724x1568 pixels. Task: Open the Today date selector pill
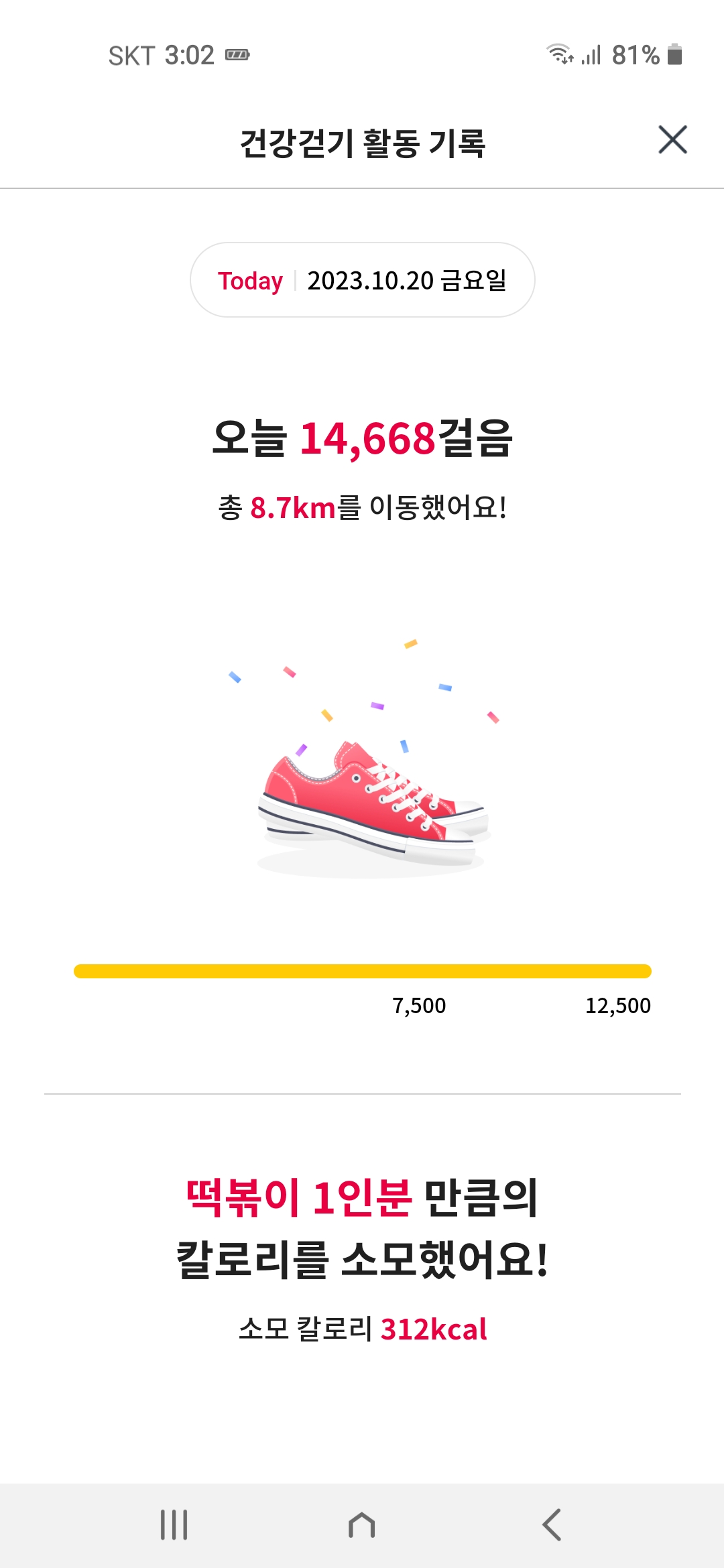tap(362, 280)
